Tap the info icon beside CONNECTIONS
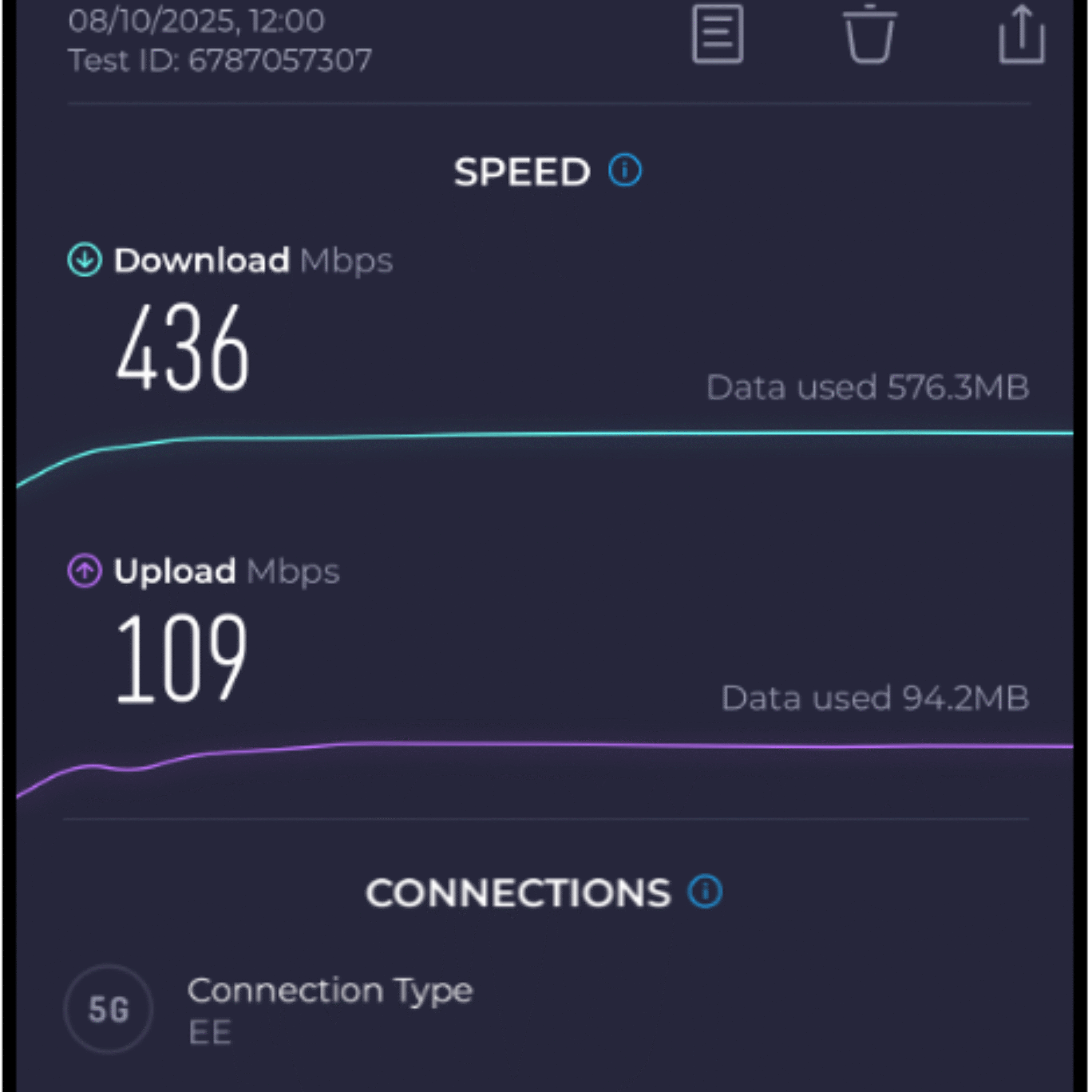1092x1092 pixels. (x=705, y=892)
